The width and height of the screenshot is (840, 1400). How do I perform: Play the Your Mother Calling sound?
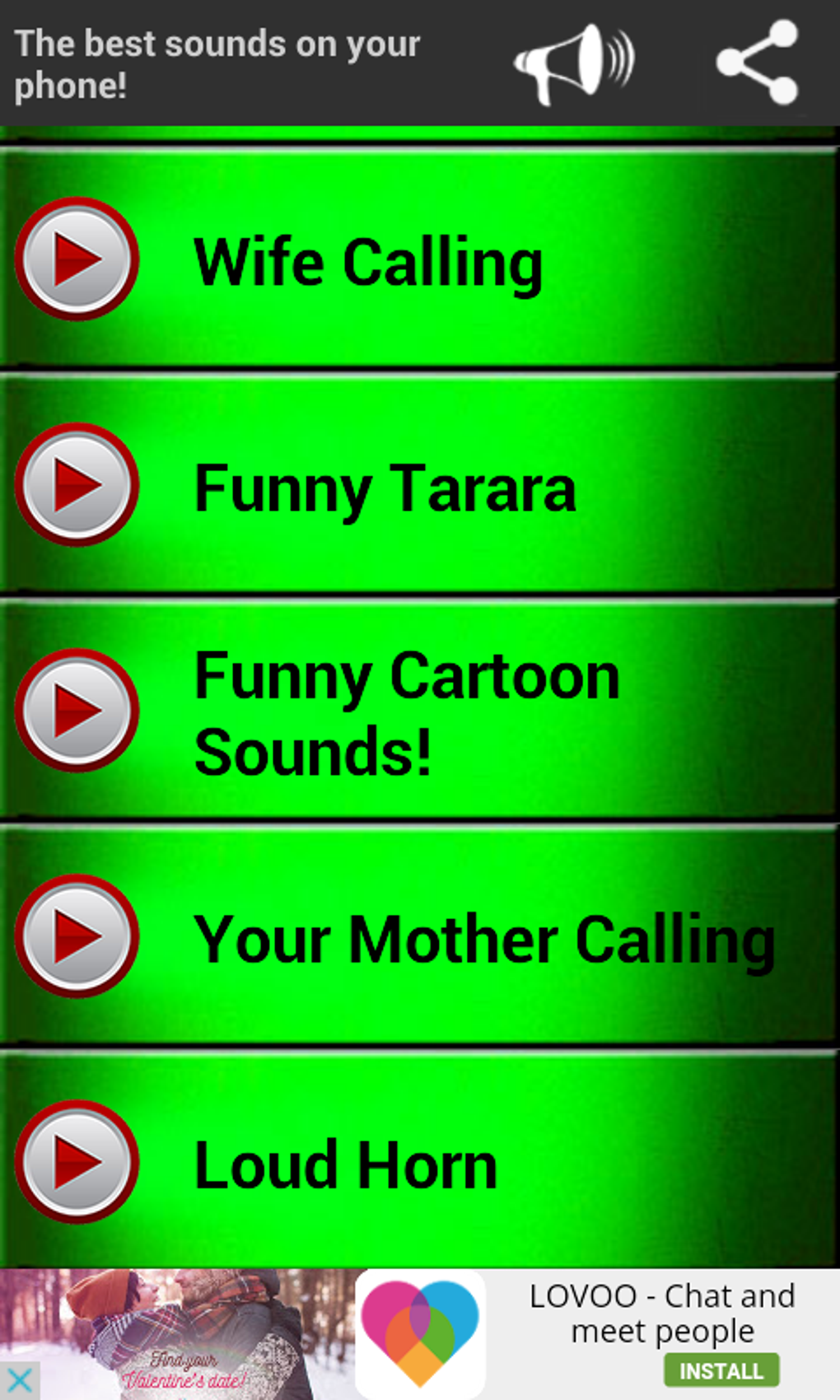coord(77,936)
